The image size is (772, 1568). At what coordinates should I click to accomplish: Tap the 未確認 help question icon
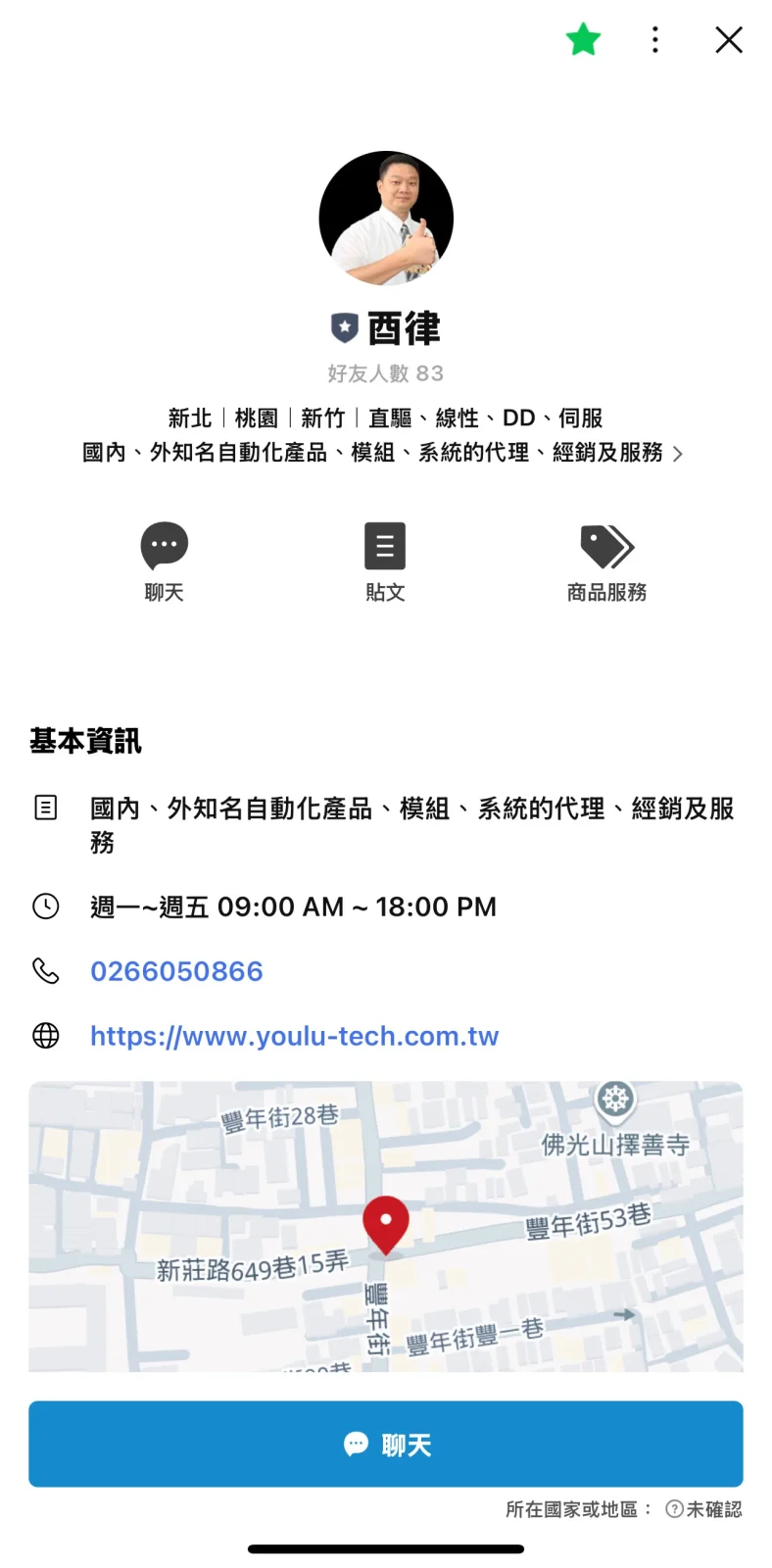674,1509
